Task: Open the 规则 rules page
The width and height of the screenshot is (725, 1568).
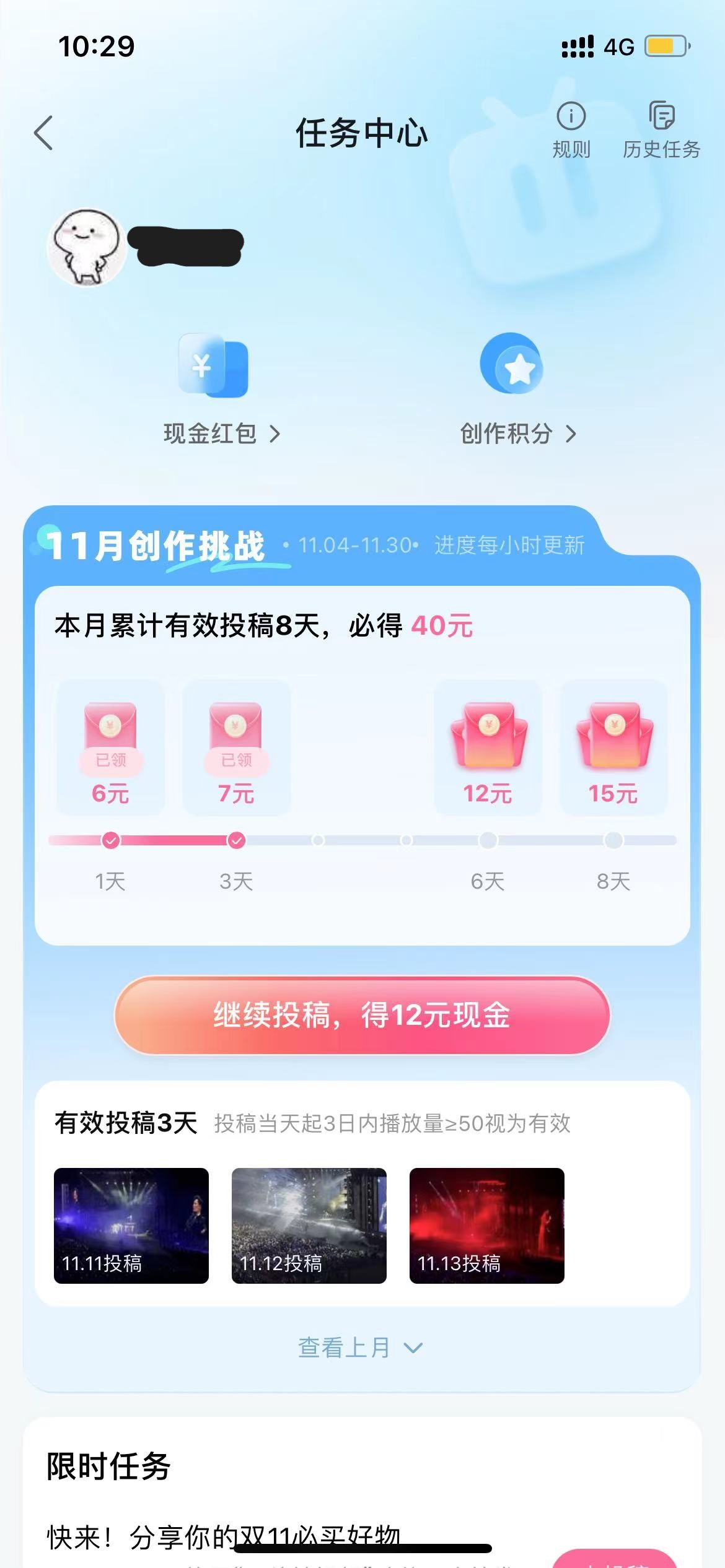Action: 571,130
